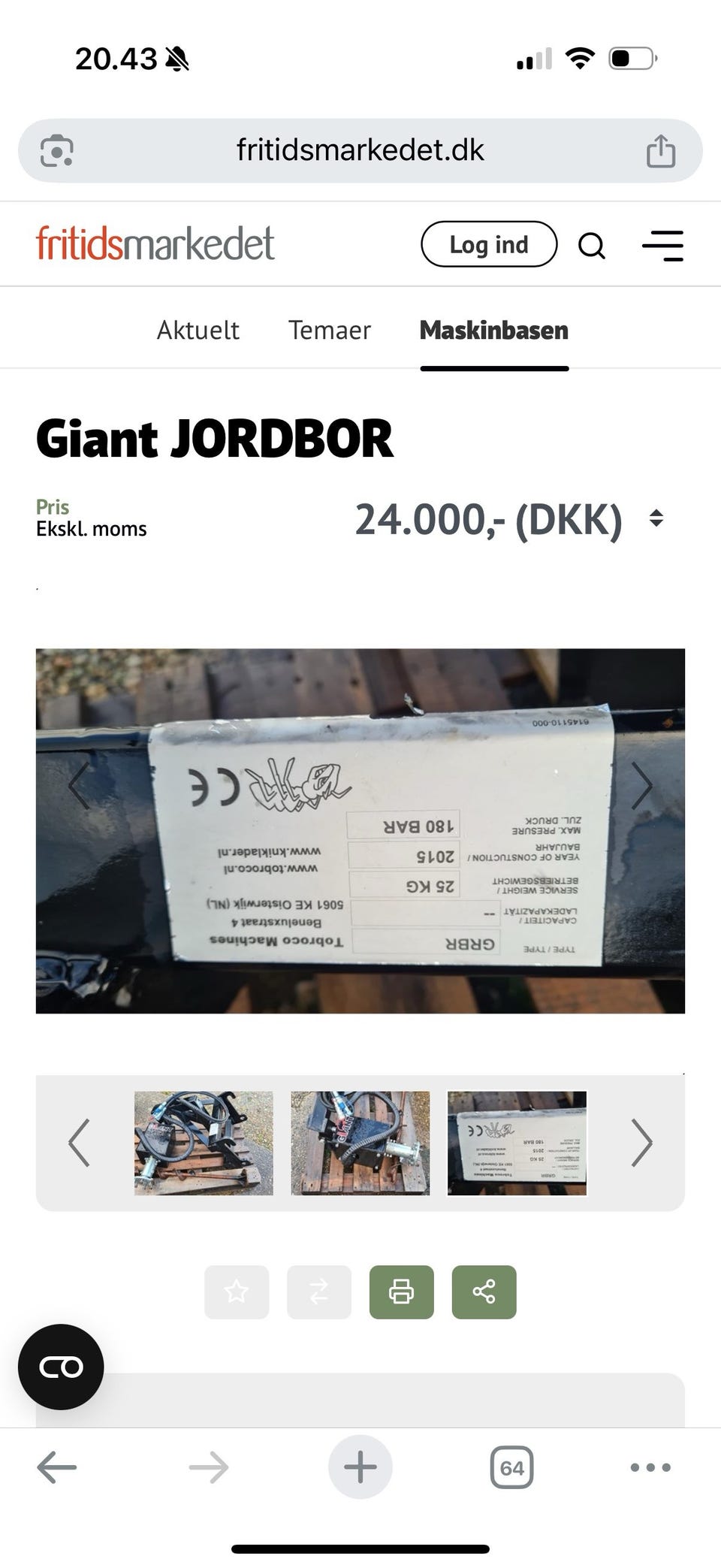Screen dimensions: 721x1568
Task: Print the Giant JORDBOR listing
Action: (401, 1292)
